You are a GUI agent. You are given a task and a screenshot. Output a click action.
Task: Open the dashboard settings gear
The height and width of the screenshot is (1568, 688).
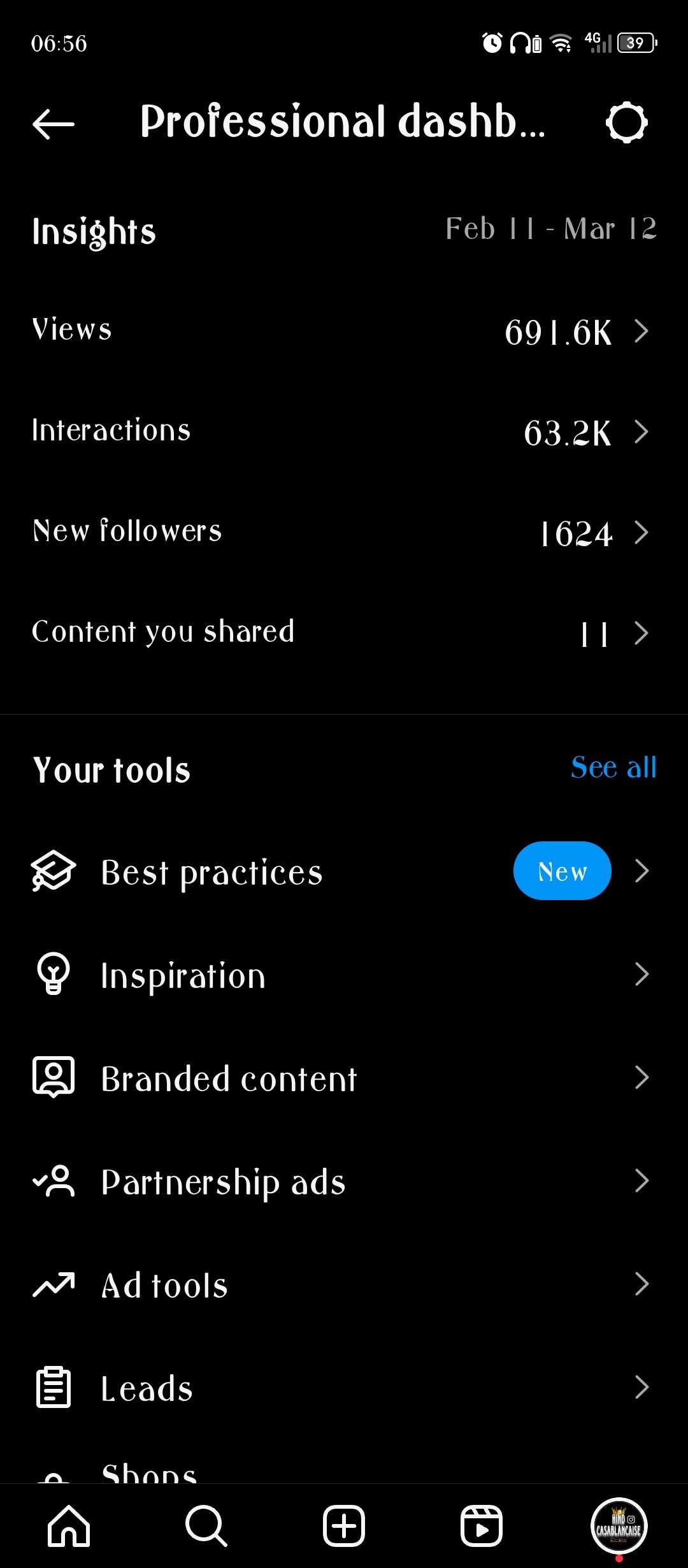pos(626,122)
